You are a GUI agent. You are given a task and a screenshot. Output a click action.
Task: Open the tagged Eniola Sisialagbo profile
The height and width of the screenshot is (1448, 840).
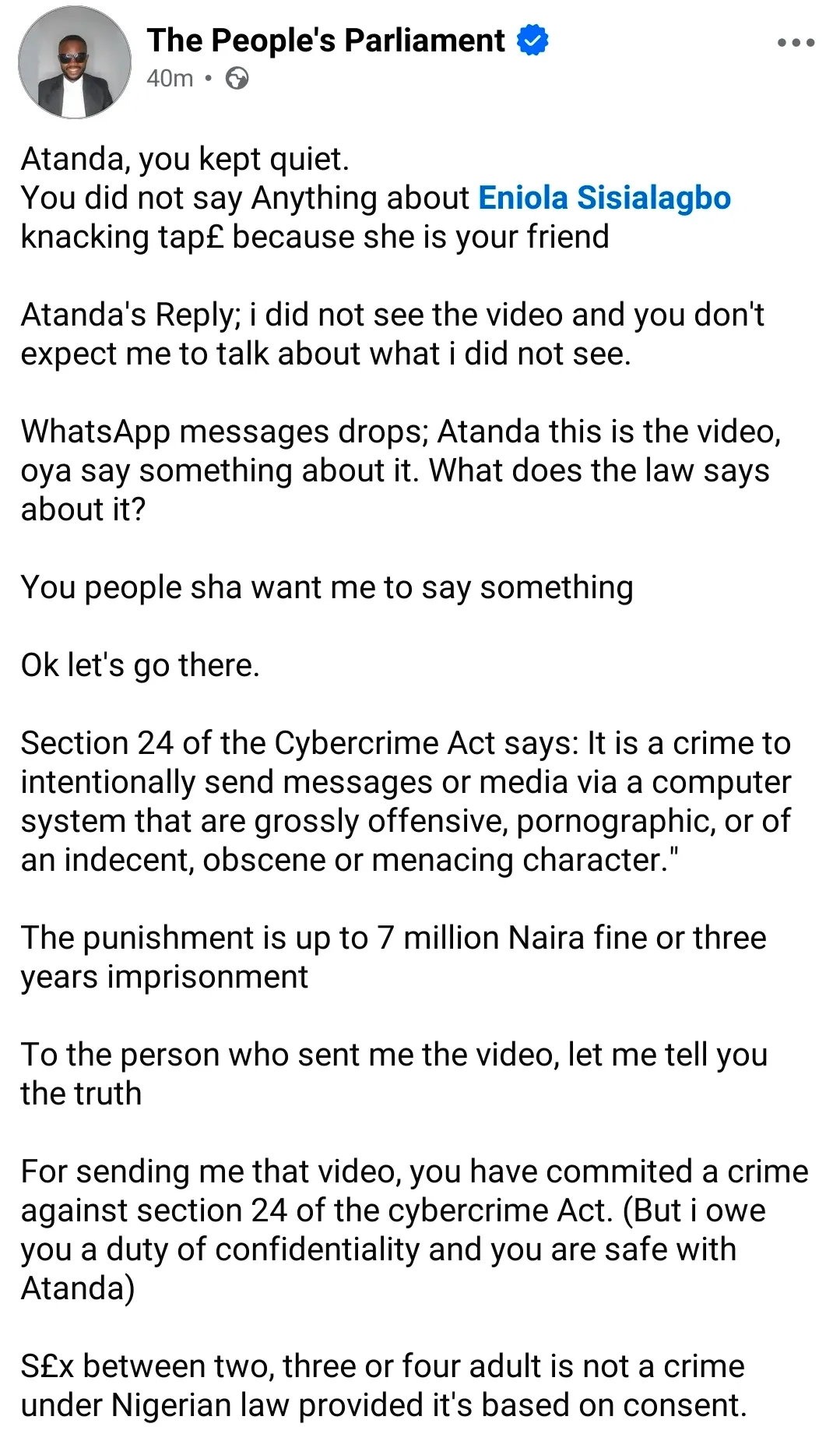pos(604,198)
